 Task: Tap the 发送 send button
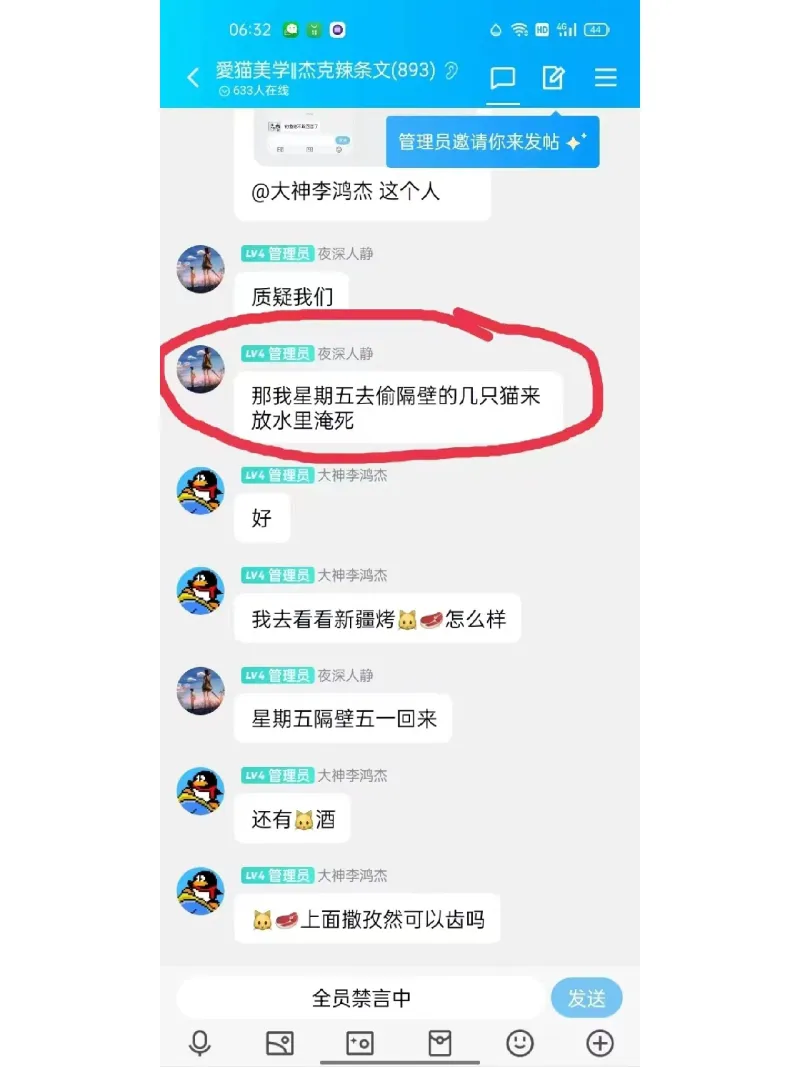pos(586,998)
